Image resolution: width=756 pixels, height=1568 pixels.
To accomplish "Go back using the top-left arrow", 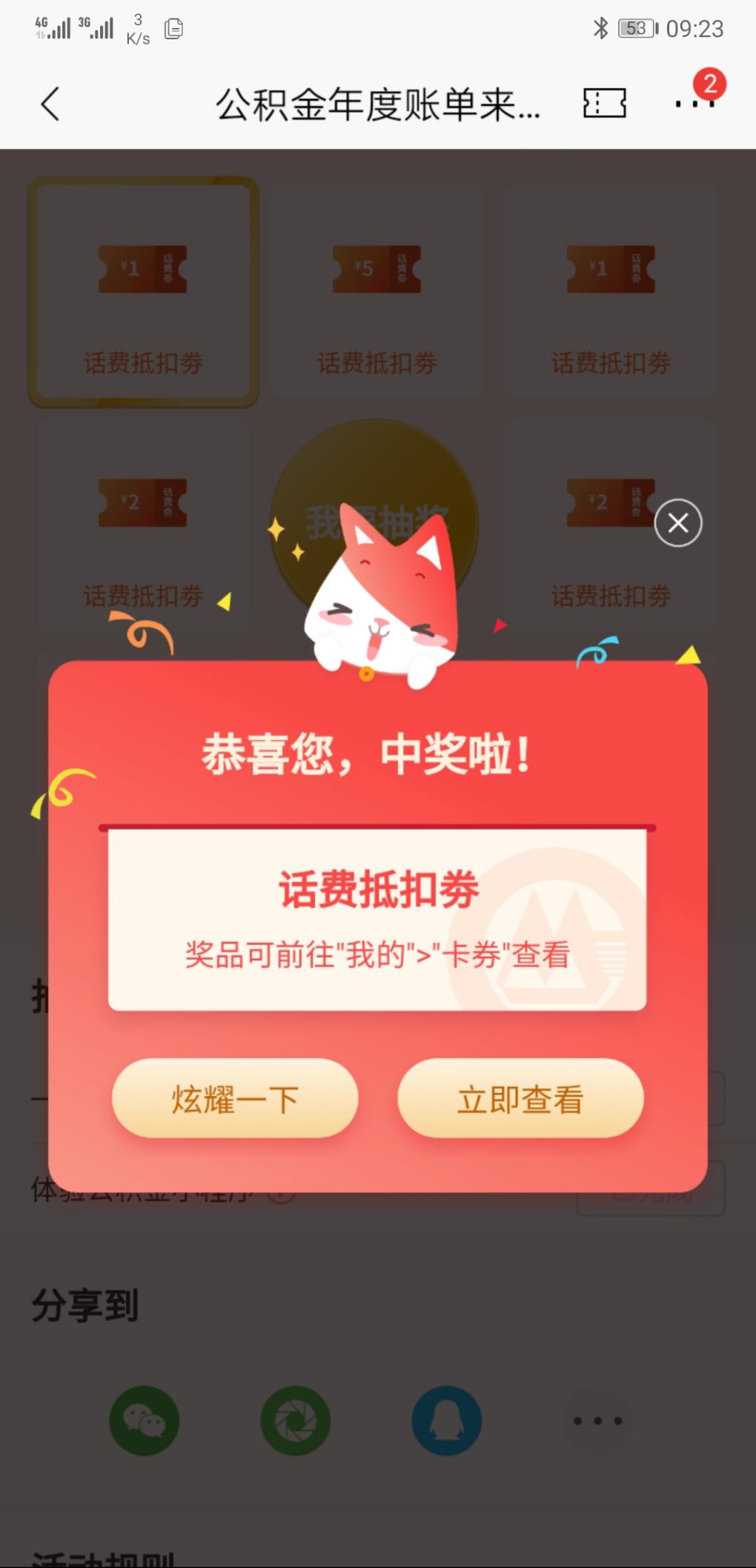I will coord(50,104).
